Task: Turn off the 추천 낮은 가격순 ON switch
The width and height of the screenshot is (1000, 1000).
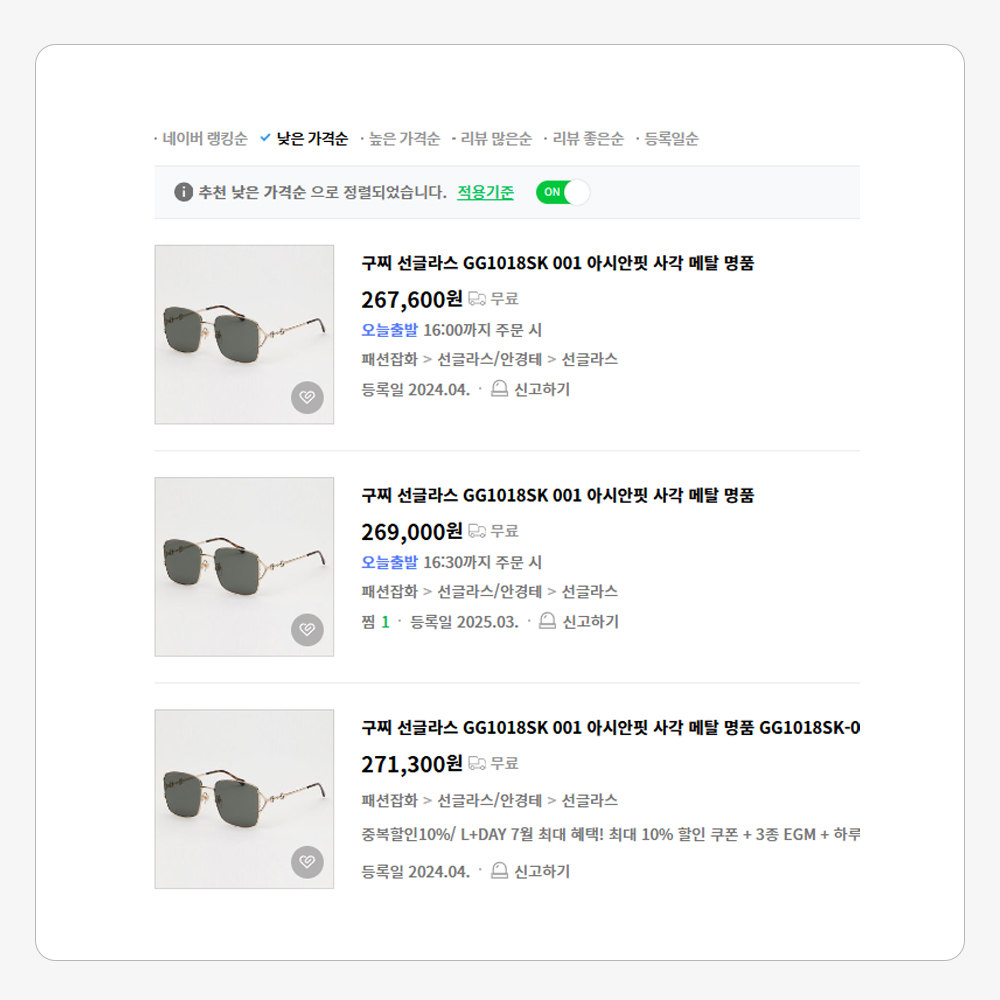Action: point(562,193)
